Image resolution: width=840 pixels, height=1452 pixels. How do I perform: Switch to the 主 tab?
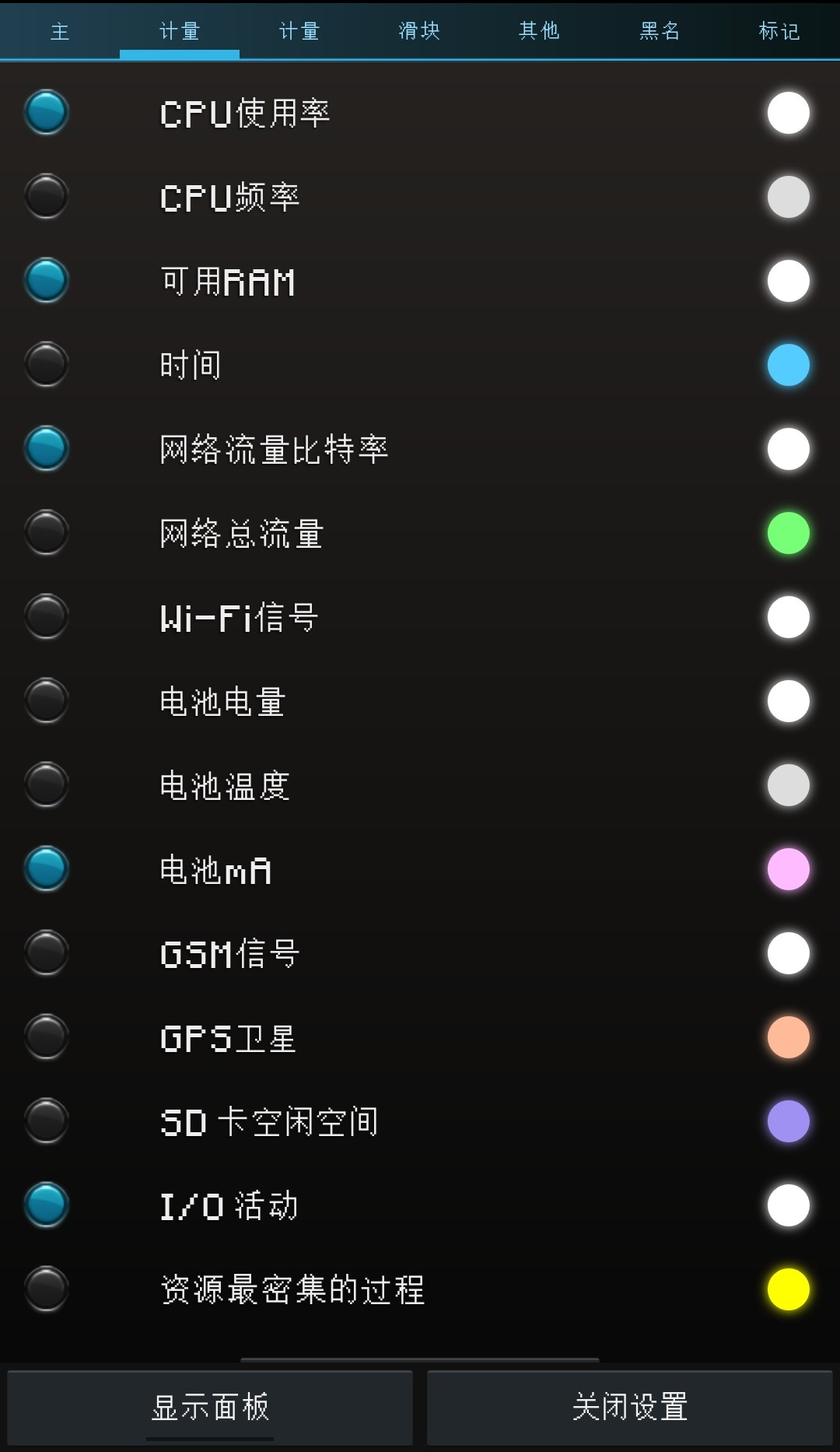pyautogui.click(x=60, y=31)
